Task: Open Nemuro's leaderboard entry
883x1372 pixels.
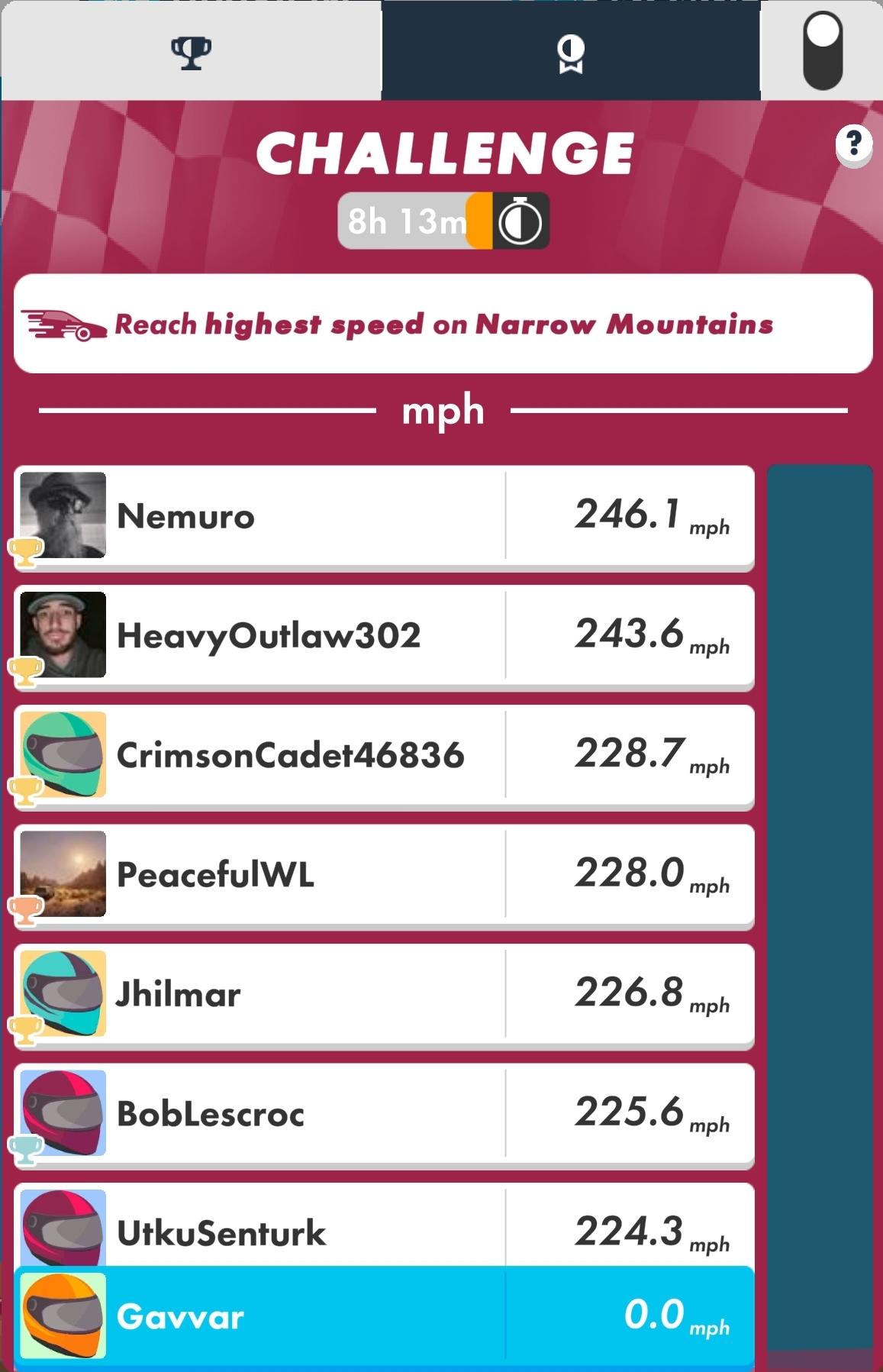Action: tap(384, 516)
